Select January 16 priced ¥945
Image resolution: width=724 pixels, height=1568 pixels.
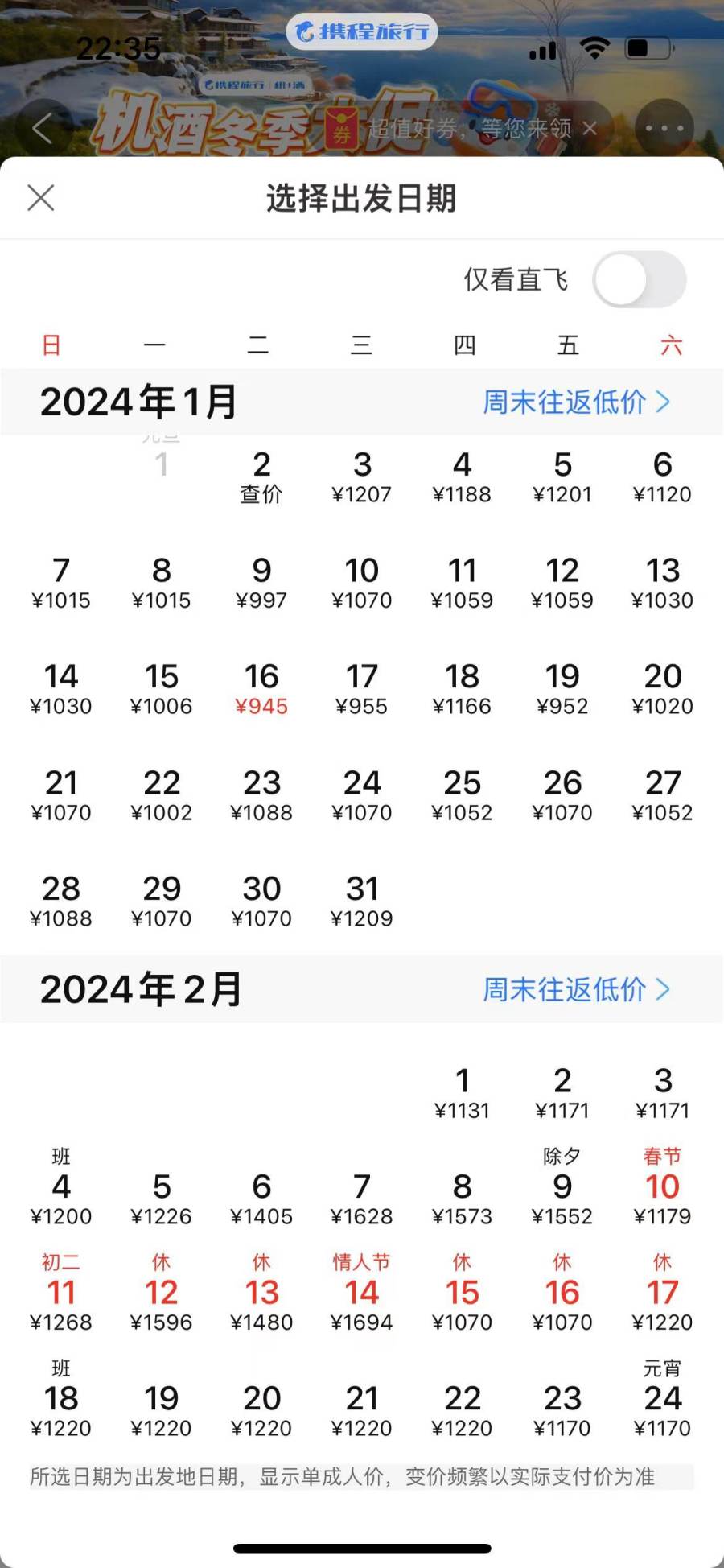(x=261, y=689)
